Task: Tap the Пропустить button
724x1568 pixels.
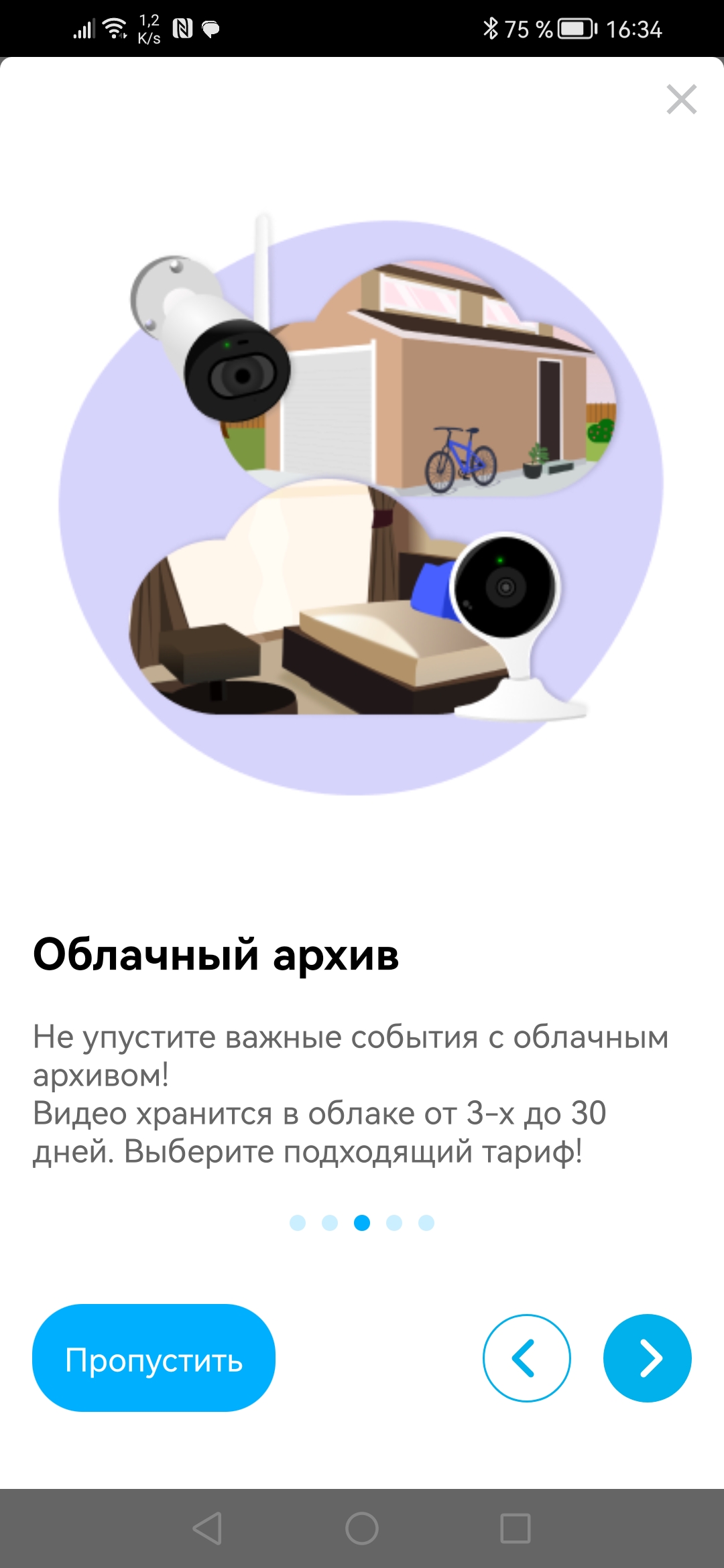Action: (154, 1358)
